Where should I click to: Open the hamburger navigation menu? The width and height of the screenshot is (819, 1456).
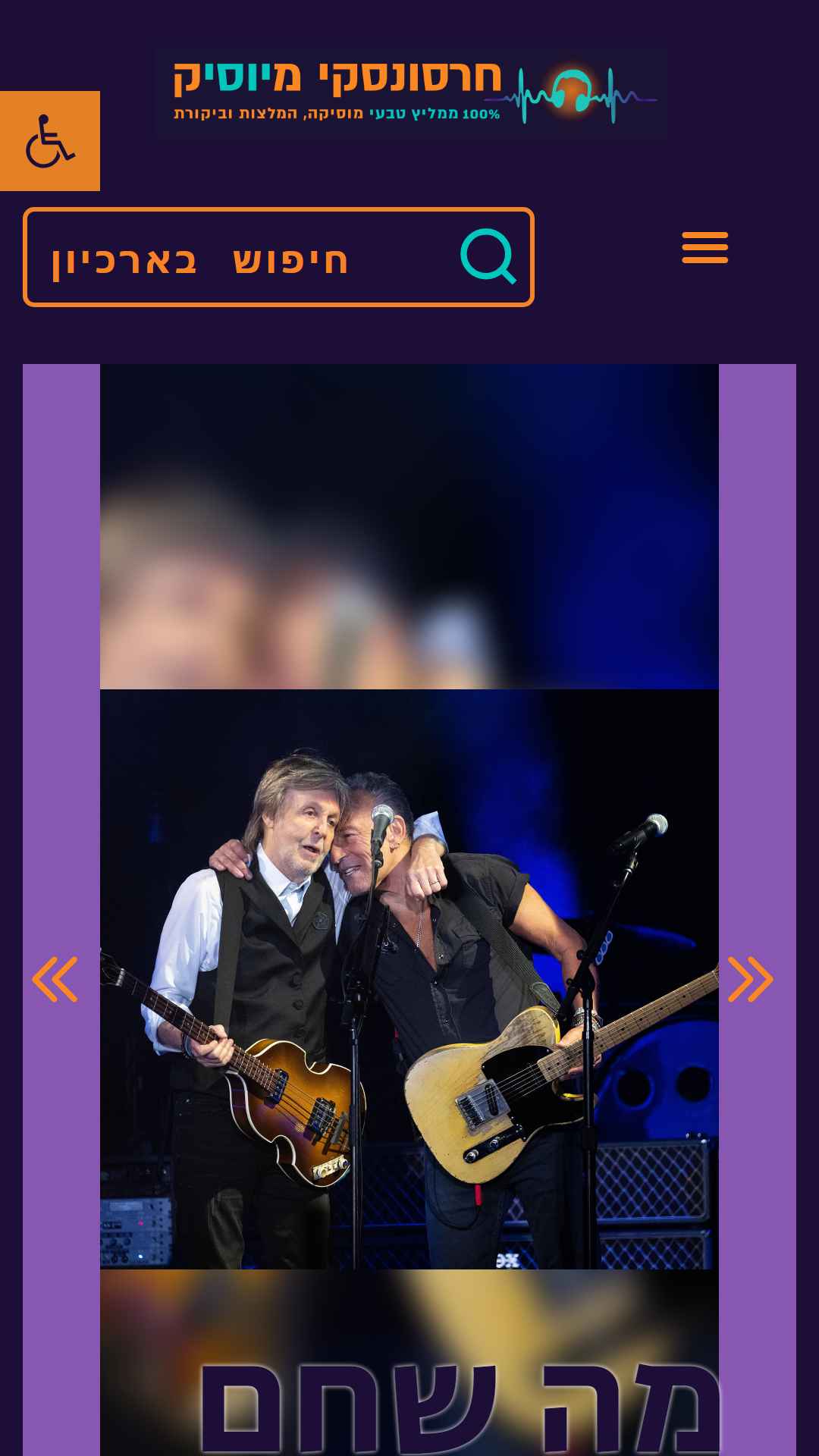click(704, 248)
